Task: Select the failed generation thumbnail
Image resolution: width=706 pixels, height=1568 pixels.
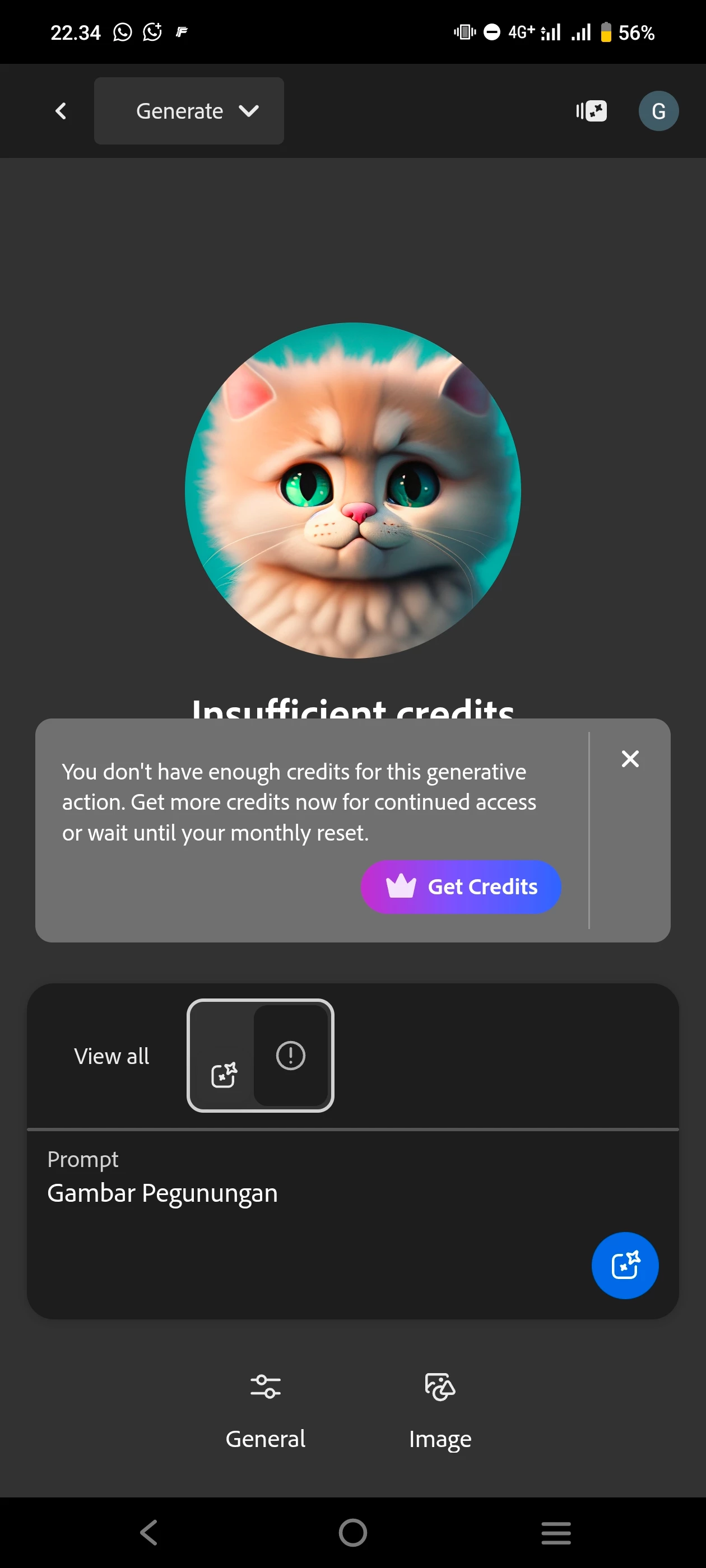Action: 261,1056
